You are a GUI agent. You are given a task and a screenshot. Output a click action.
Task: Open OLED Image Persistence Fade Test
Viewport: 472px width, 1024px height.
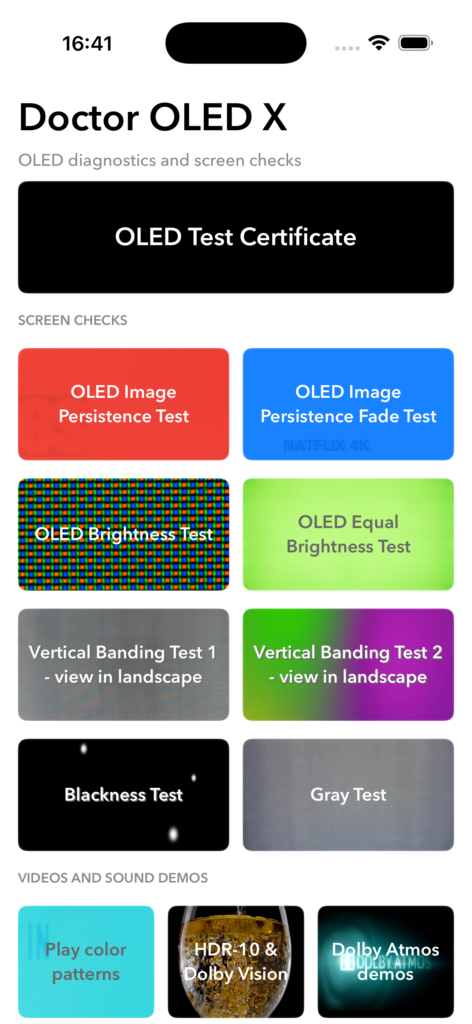click(x=349, y=404)
